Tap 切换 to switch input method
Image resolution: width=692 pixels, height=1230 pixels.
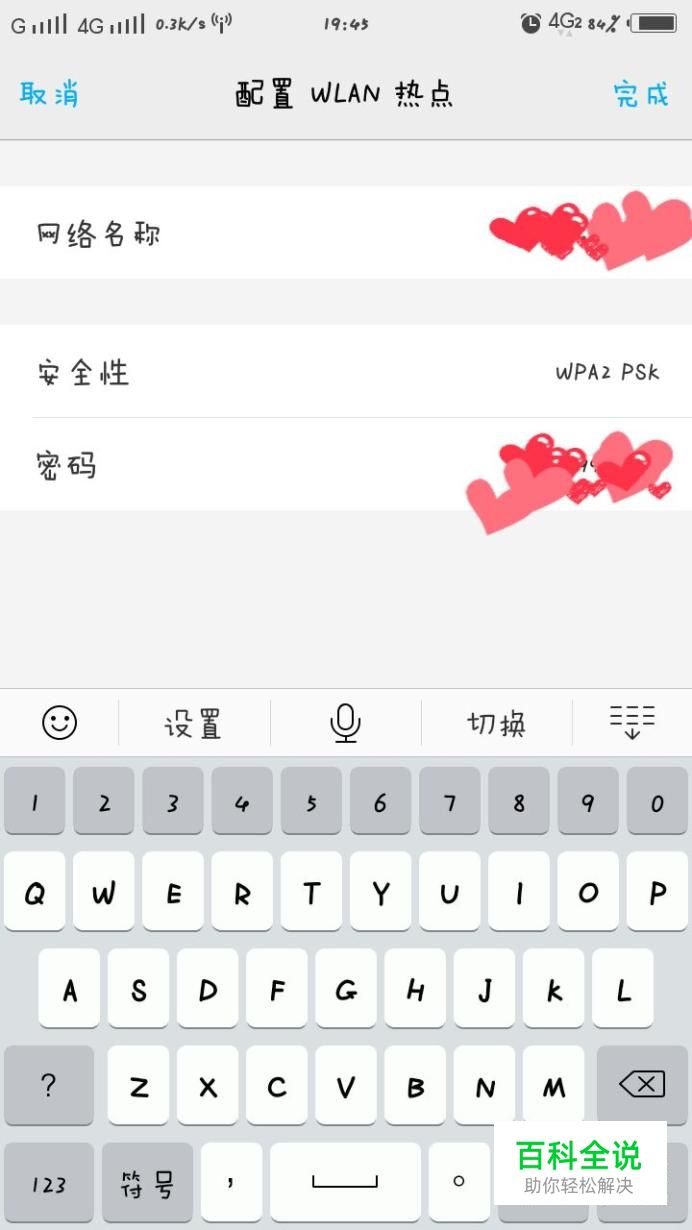point(496,722)
